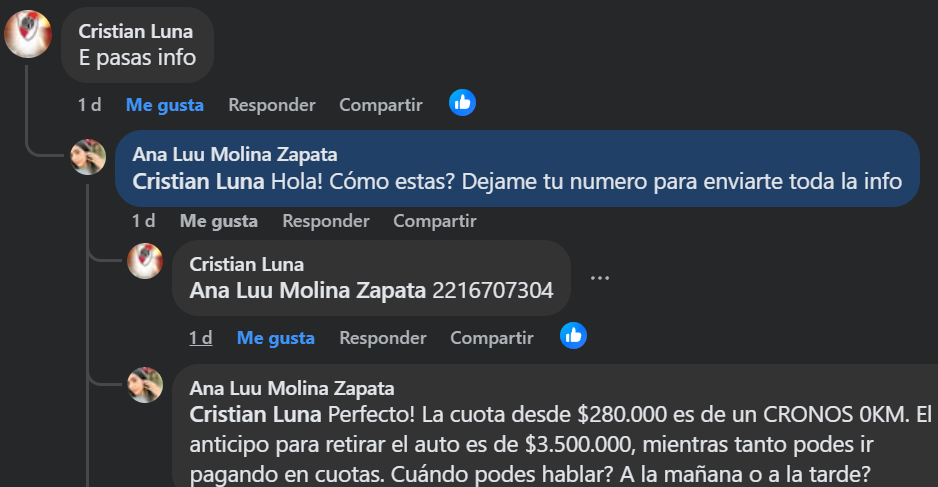
Task: Open overflow menu beside the 2216707304 comment
Action: 600,278
